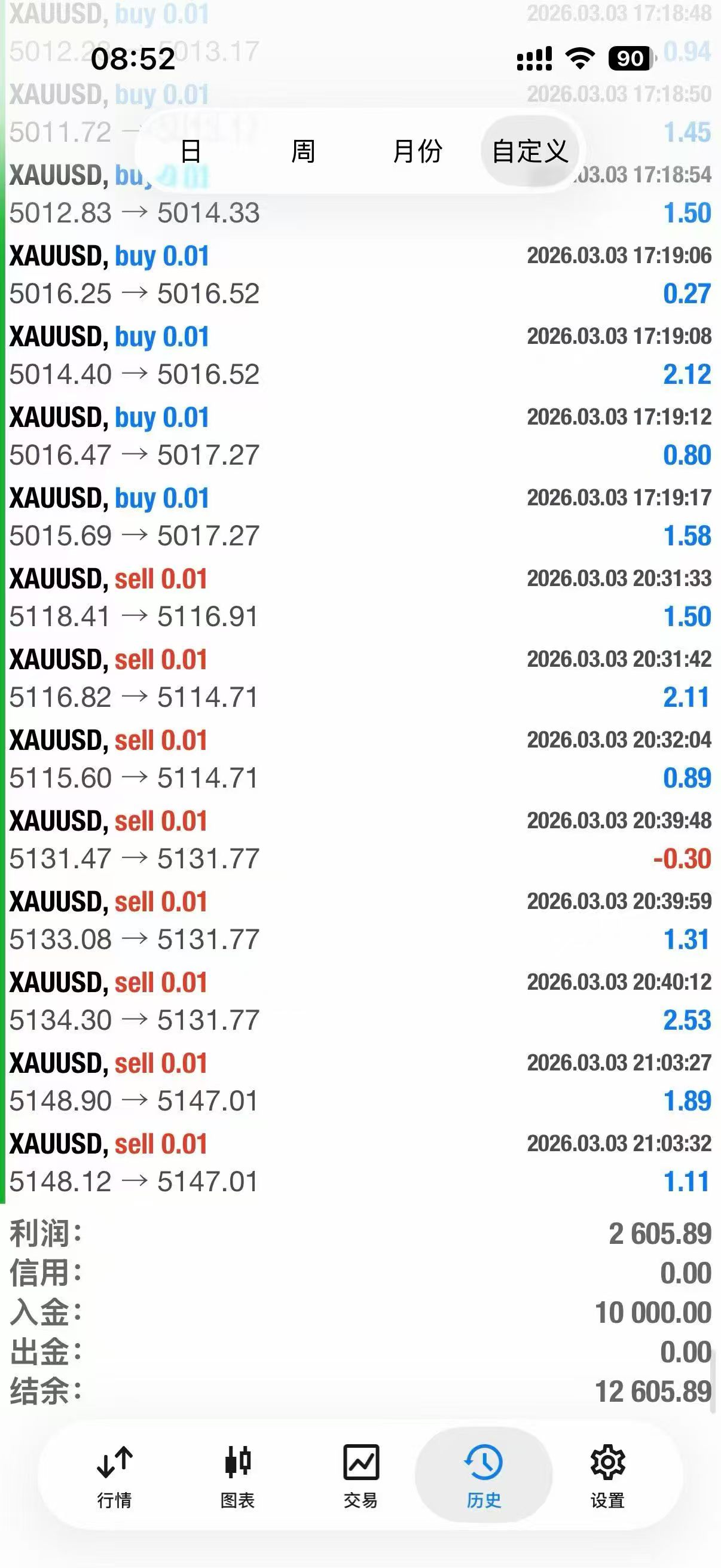Screen dimensions: 721x1568
Task: Expand the buy trade closed at 17:19:06
Action: tap(360, 274)
